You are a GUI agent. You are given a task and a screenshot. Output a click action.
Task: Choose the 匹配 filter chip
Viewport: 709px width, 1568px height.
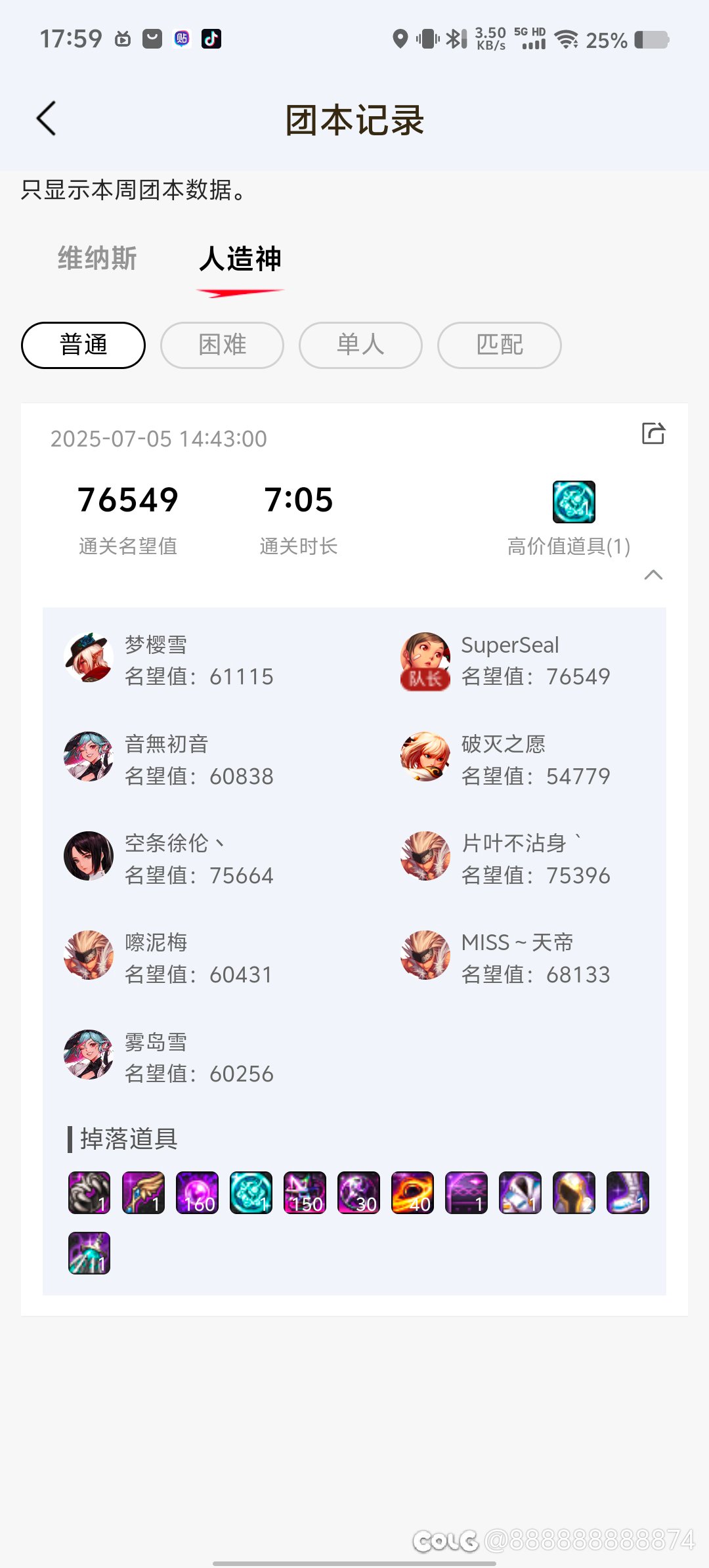pos(499,345)
